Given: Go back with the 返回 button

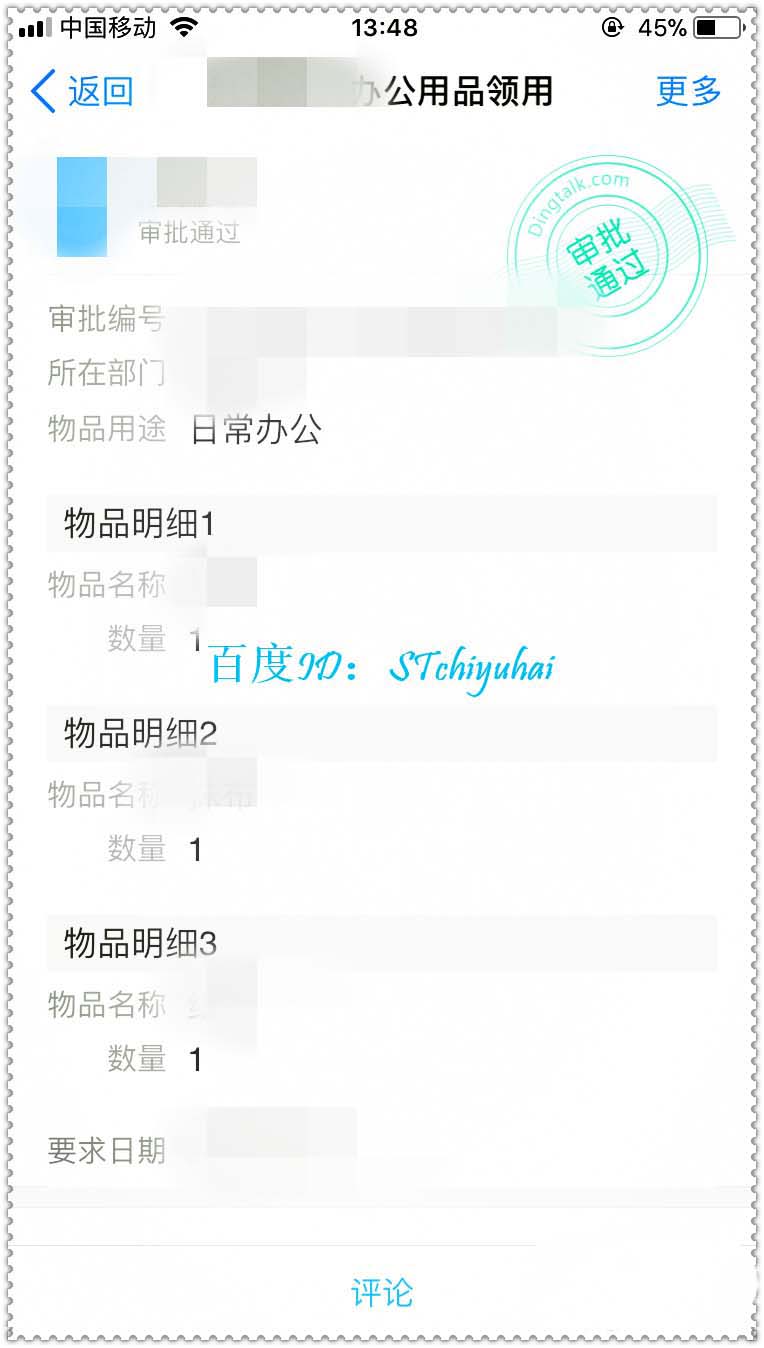Looking at the screenshot, I should pyautogui.click(x=82, y=91).
